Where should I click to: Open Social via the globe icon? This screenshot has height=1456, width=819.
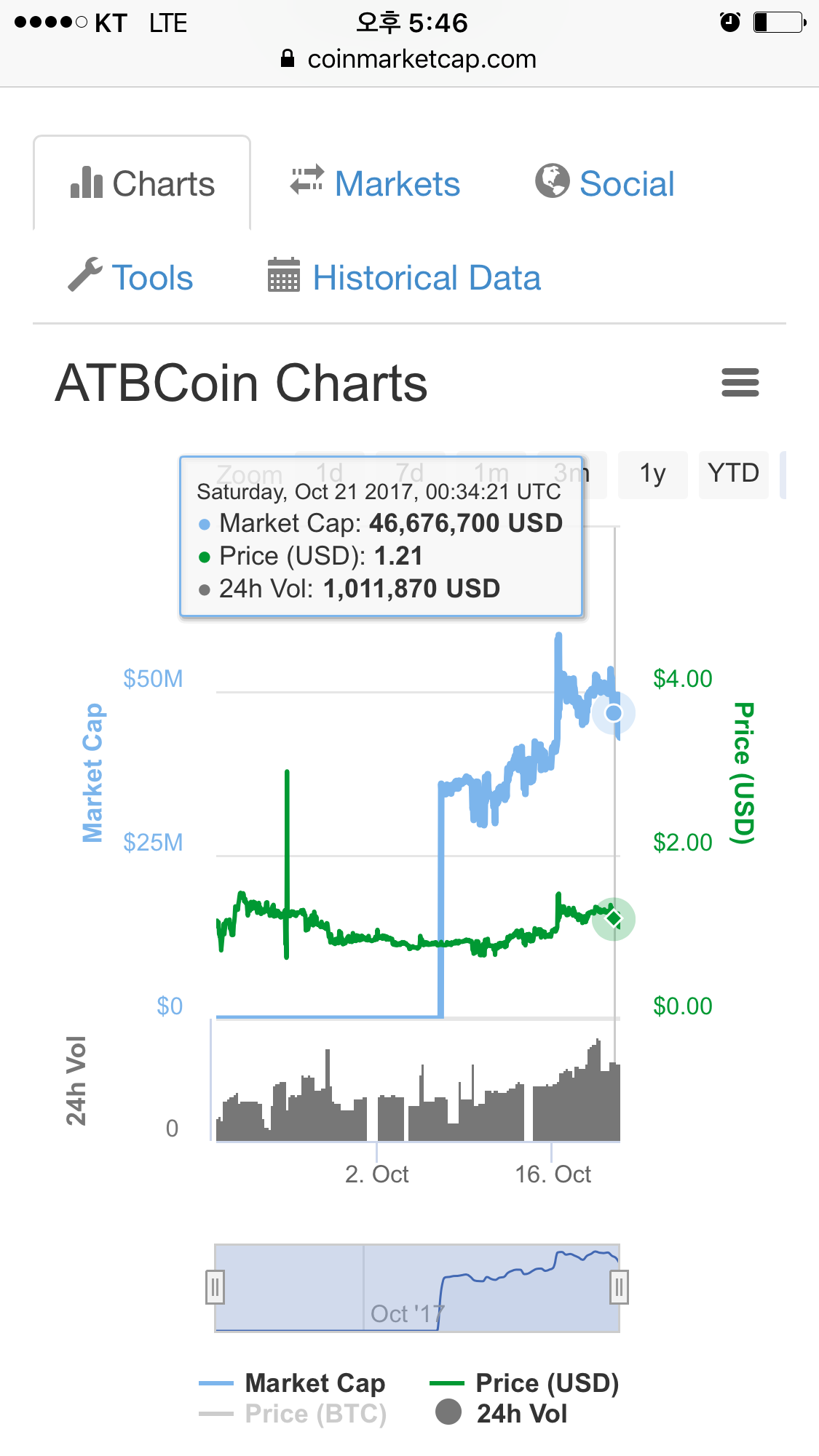pyautogui.click(x=552, y=181)
